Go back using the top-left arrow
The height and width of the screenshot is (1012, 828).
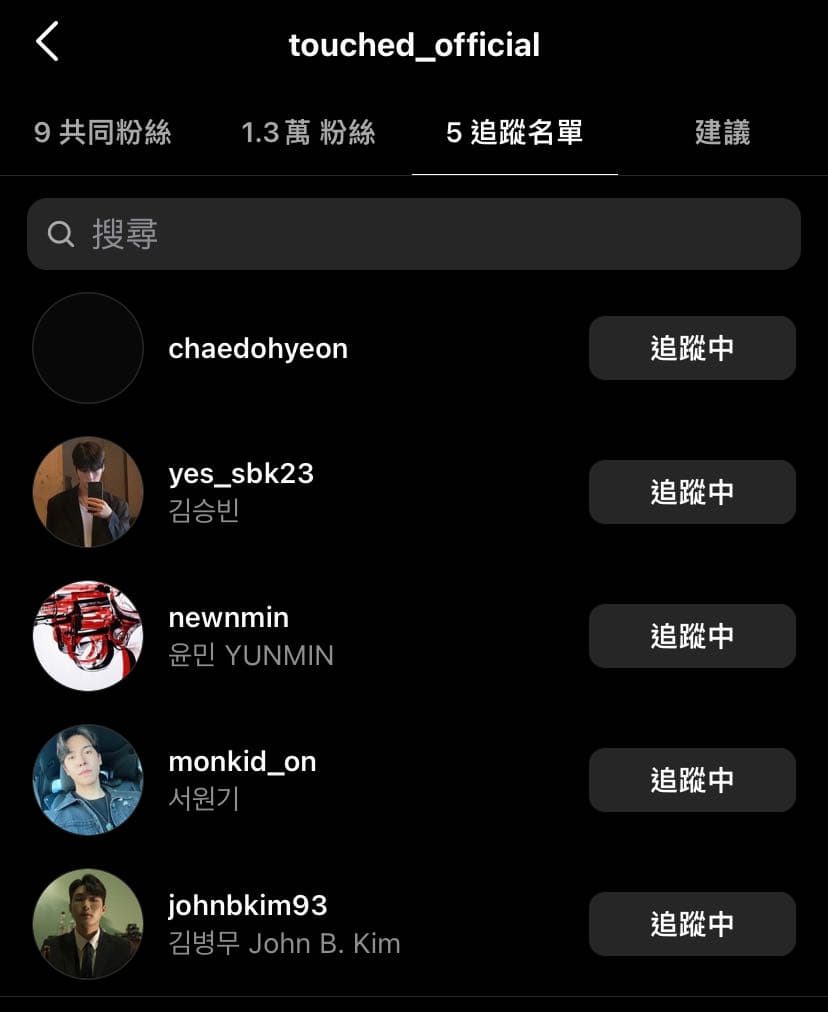46,43
